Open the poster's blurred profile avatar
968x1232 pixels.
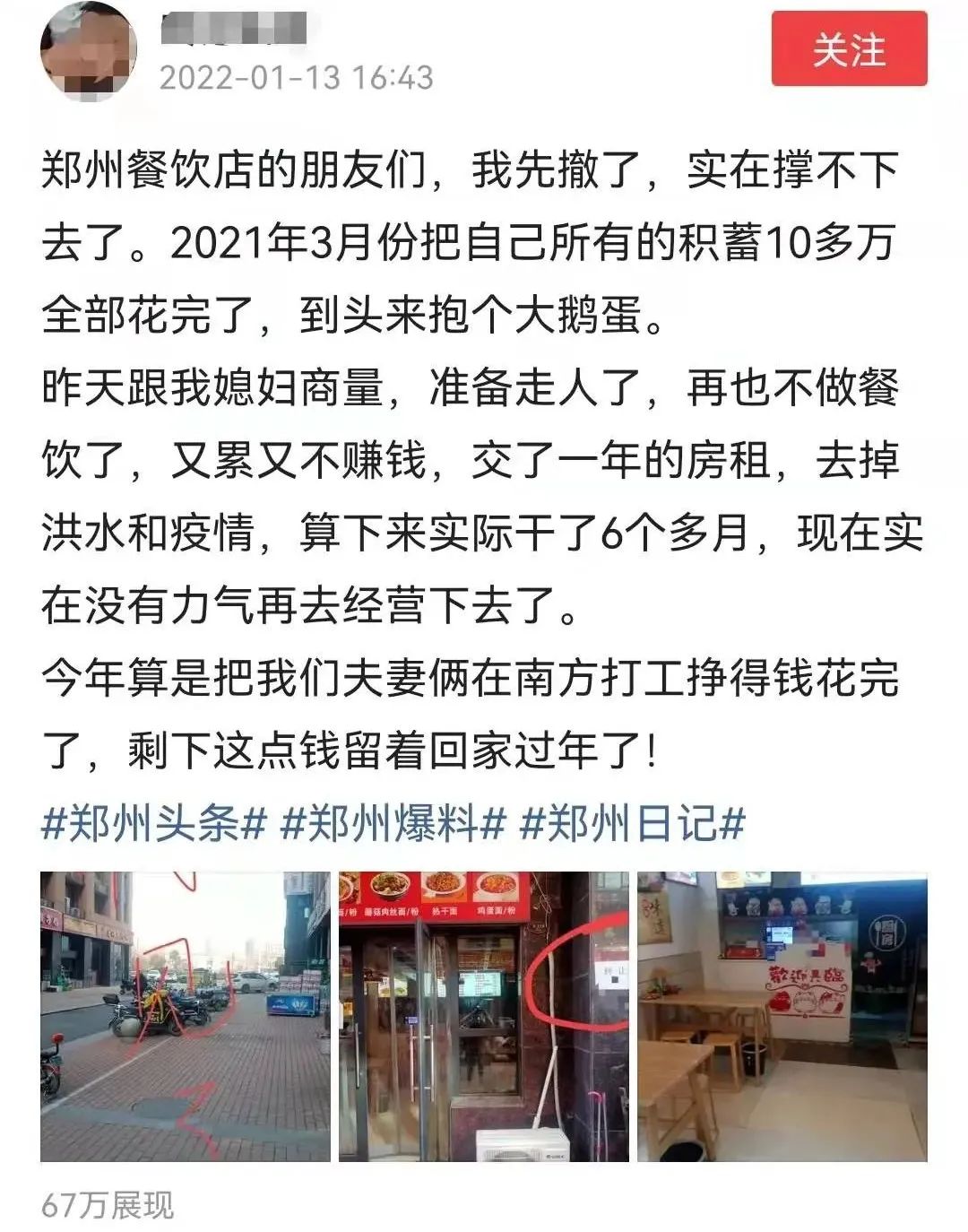click(x=88, y=50)
